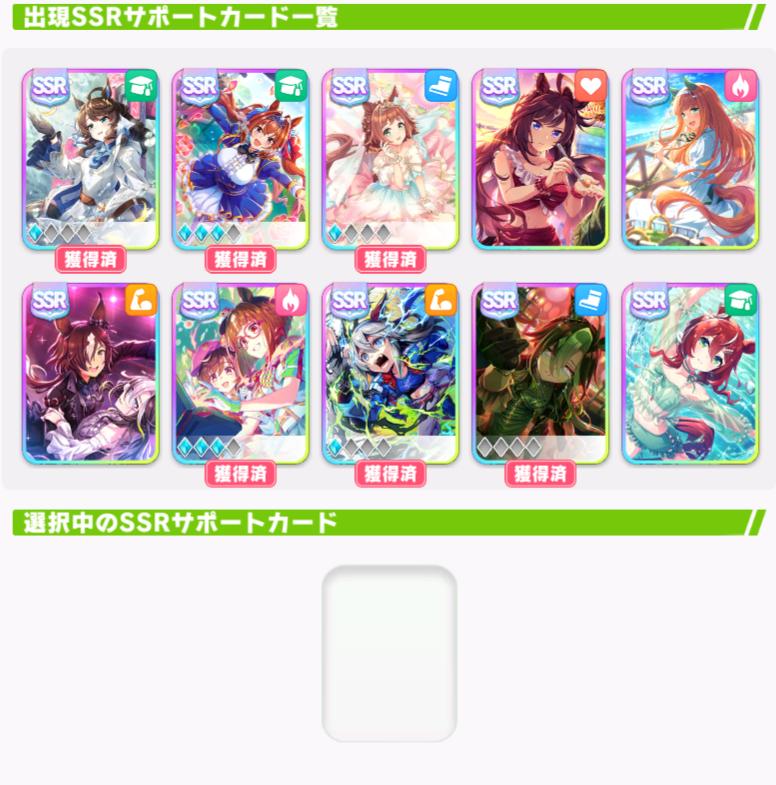Pick the pink bridal-dress SSR speed card
Screen dimensions: 776x785
click(390, 158)
